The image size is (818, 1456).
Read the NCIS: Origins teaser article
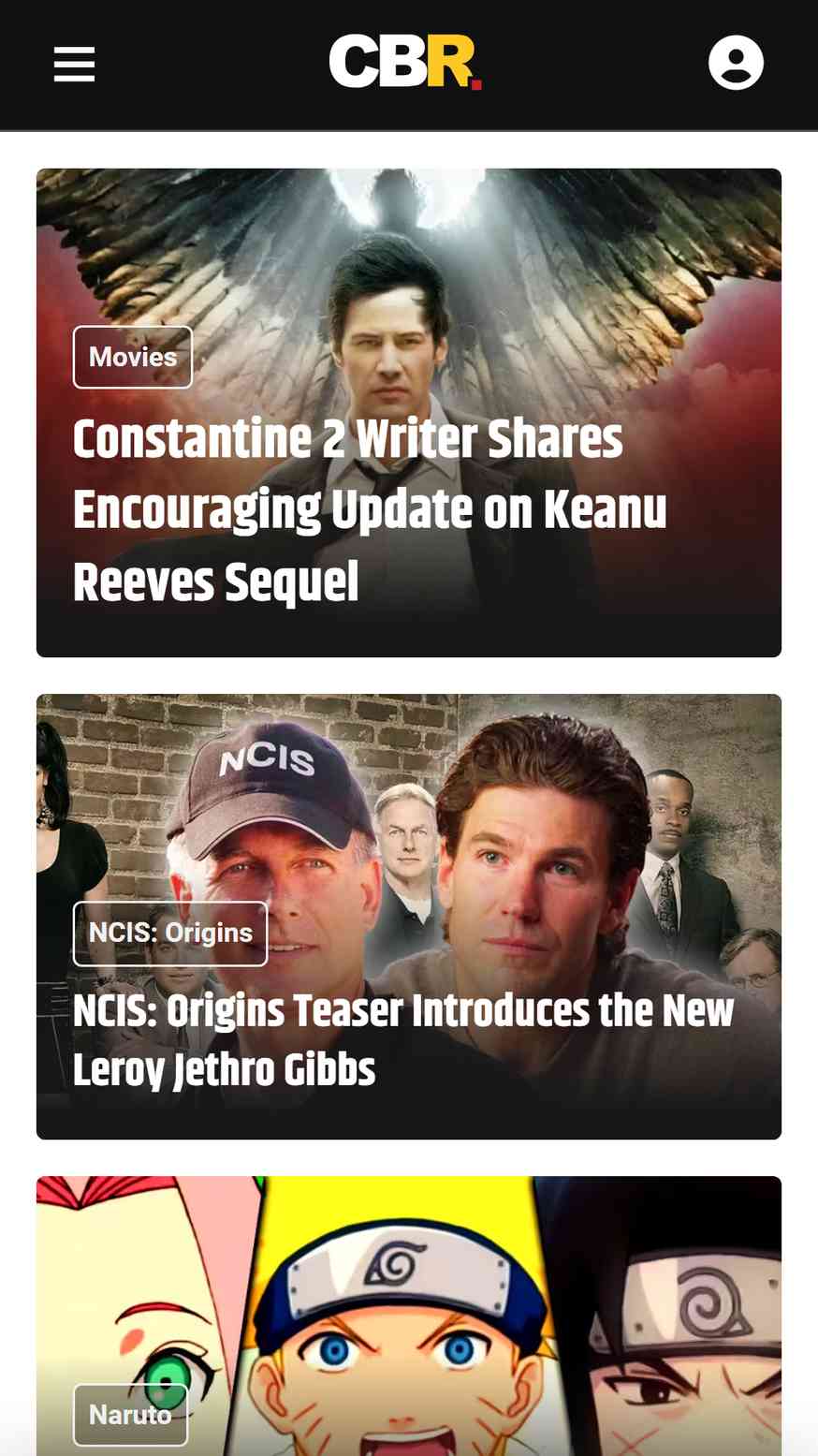click(x=403, y=1040)
